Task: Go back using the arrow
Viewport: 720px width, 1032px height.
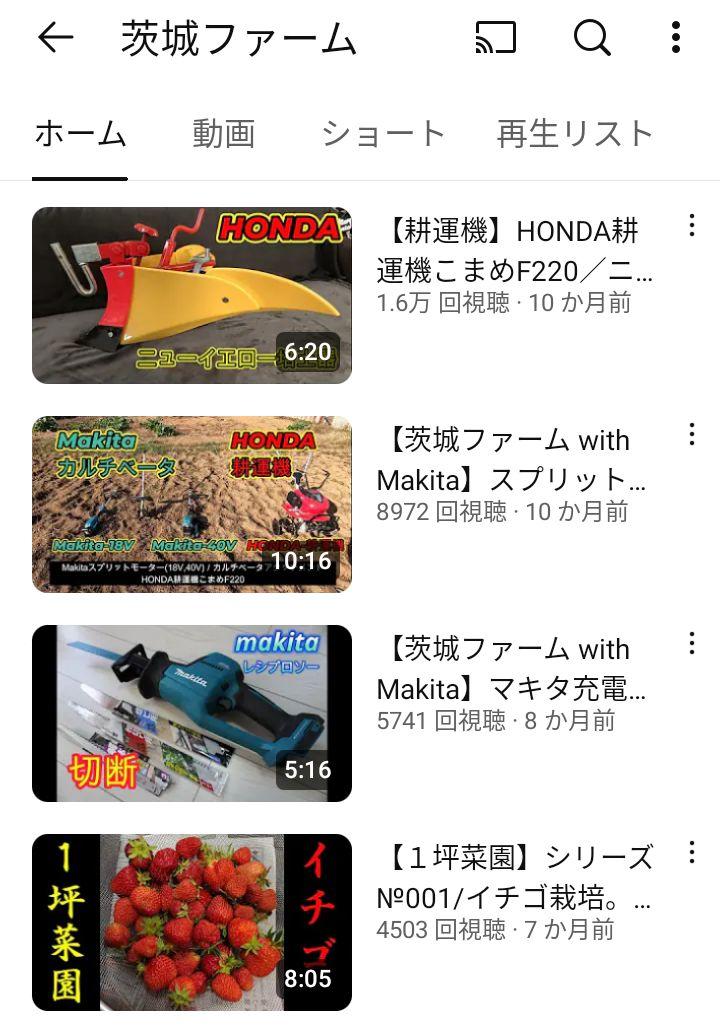Action: (x=56, y=38)
